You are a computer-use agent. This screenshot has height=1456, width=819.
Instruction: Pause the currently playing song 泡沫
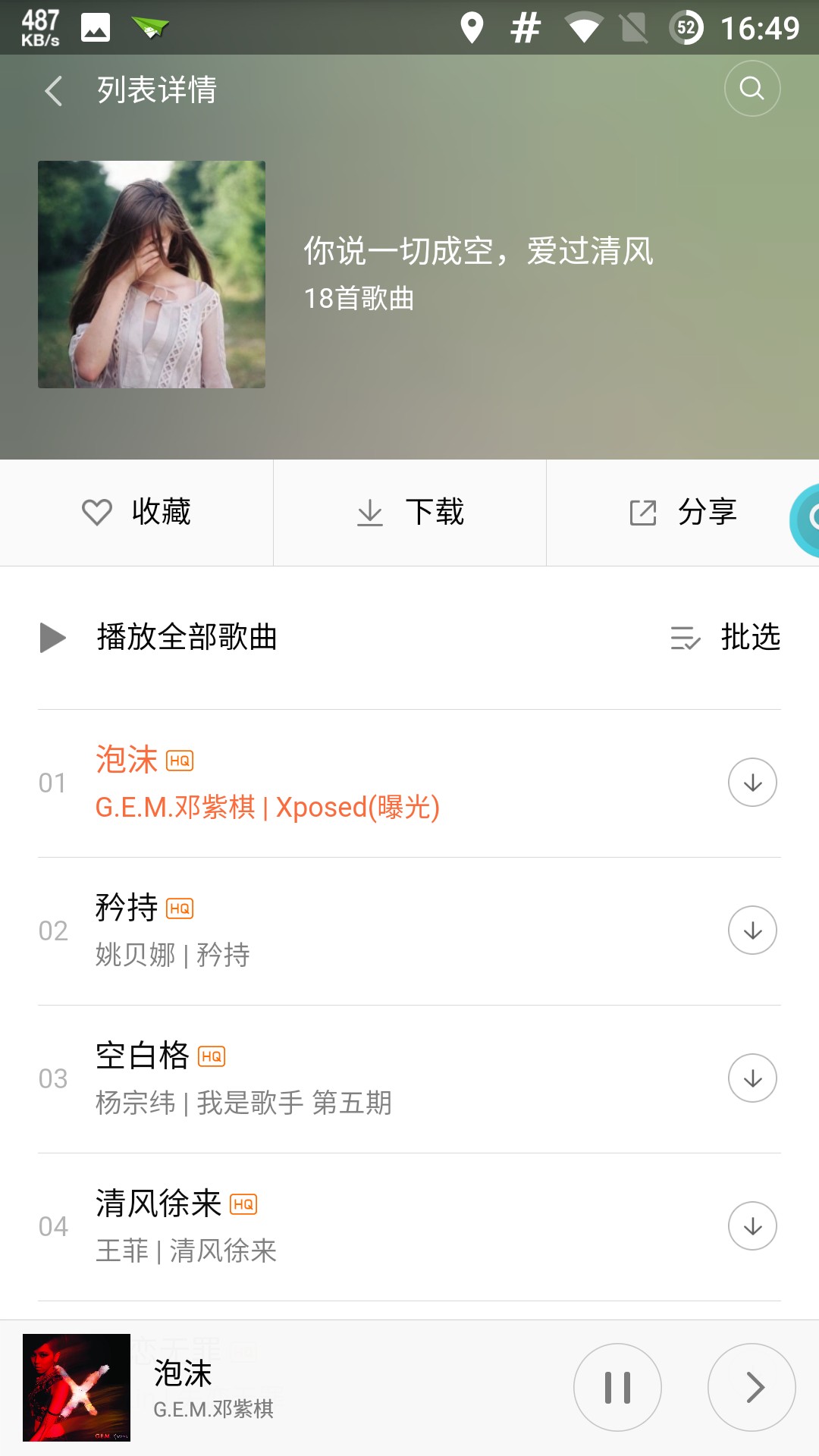click(x=617, y=1386)
